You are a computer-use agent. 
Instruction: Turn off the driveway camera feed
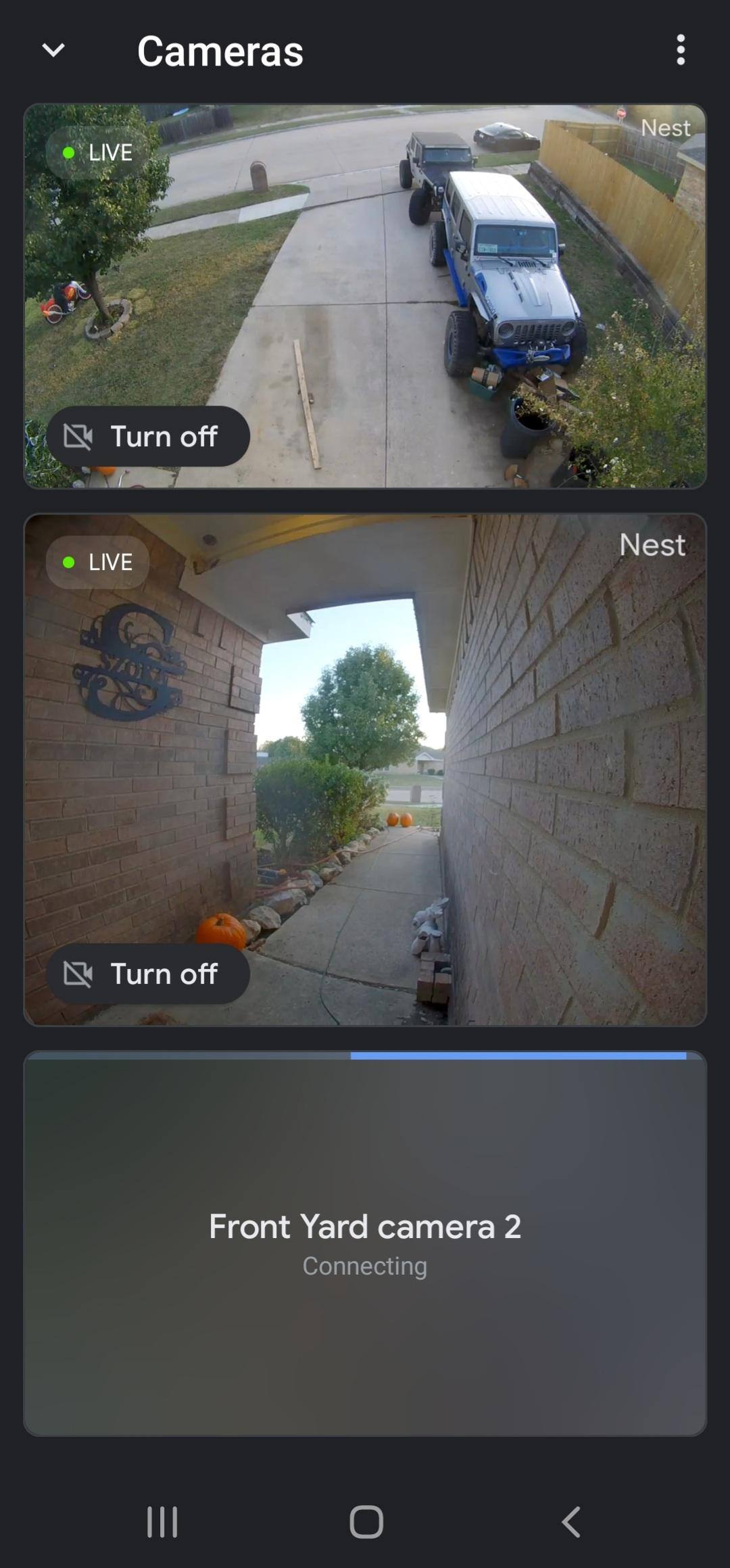pos(147,436)
